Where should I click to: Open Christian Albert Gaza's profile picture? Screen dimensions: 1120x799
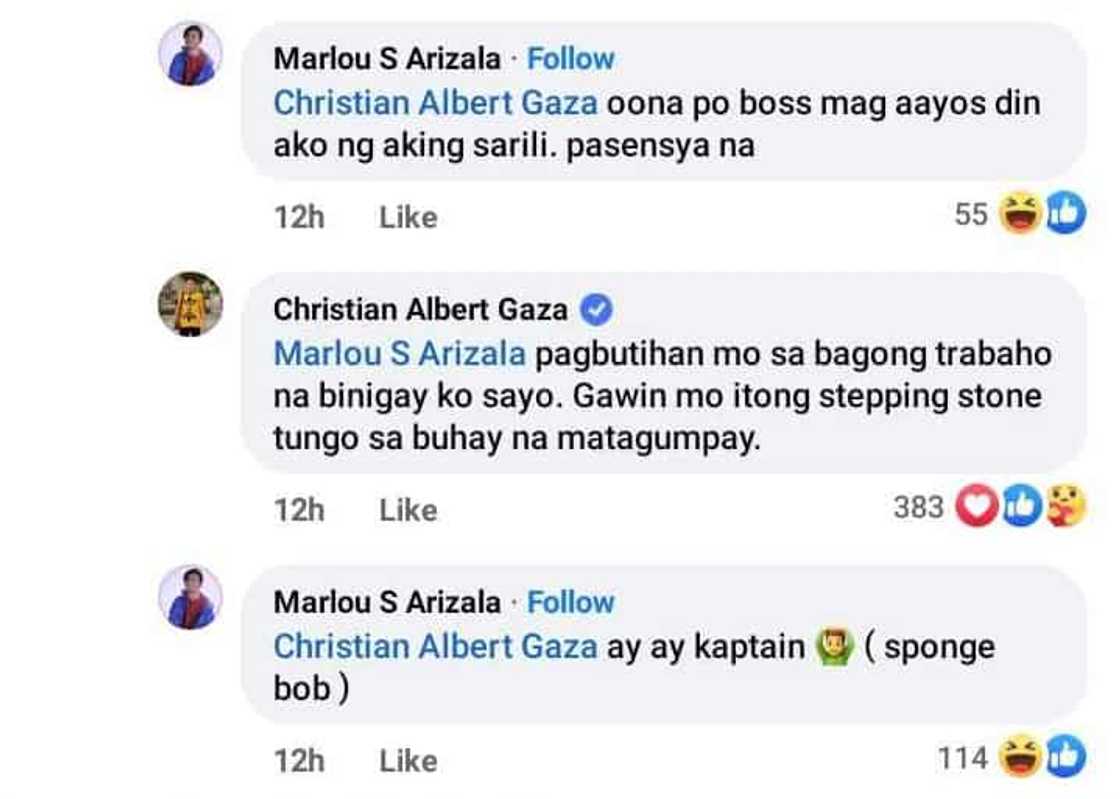click(x=190, y=303)
